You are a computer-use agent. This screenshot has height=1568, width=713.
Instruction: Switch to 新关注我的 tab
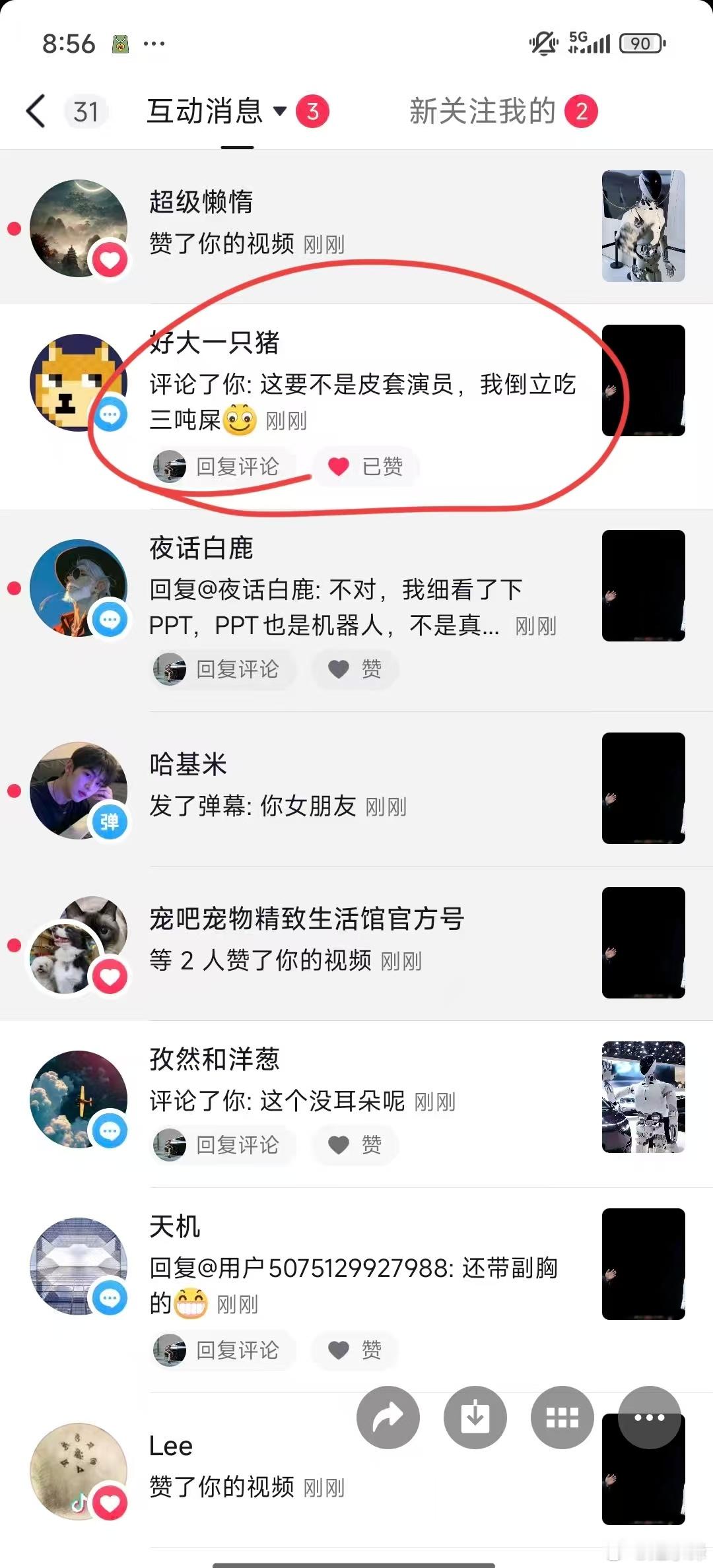(x=482, y=111)
